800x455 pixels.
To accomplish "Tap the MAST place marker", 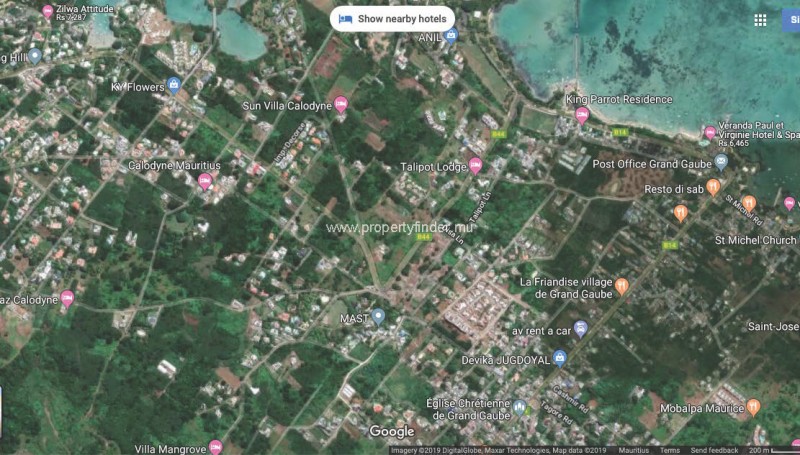I will click(x=378, y=318).
